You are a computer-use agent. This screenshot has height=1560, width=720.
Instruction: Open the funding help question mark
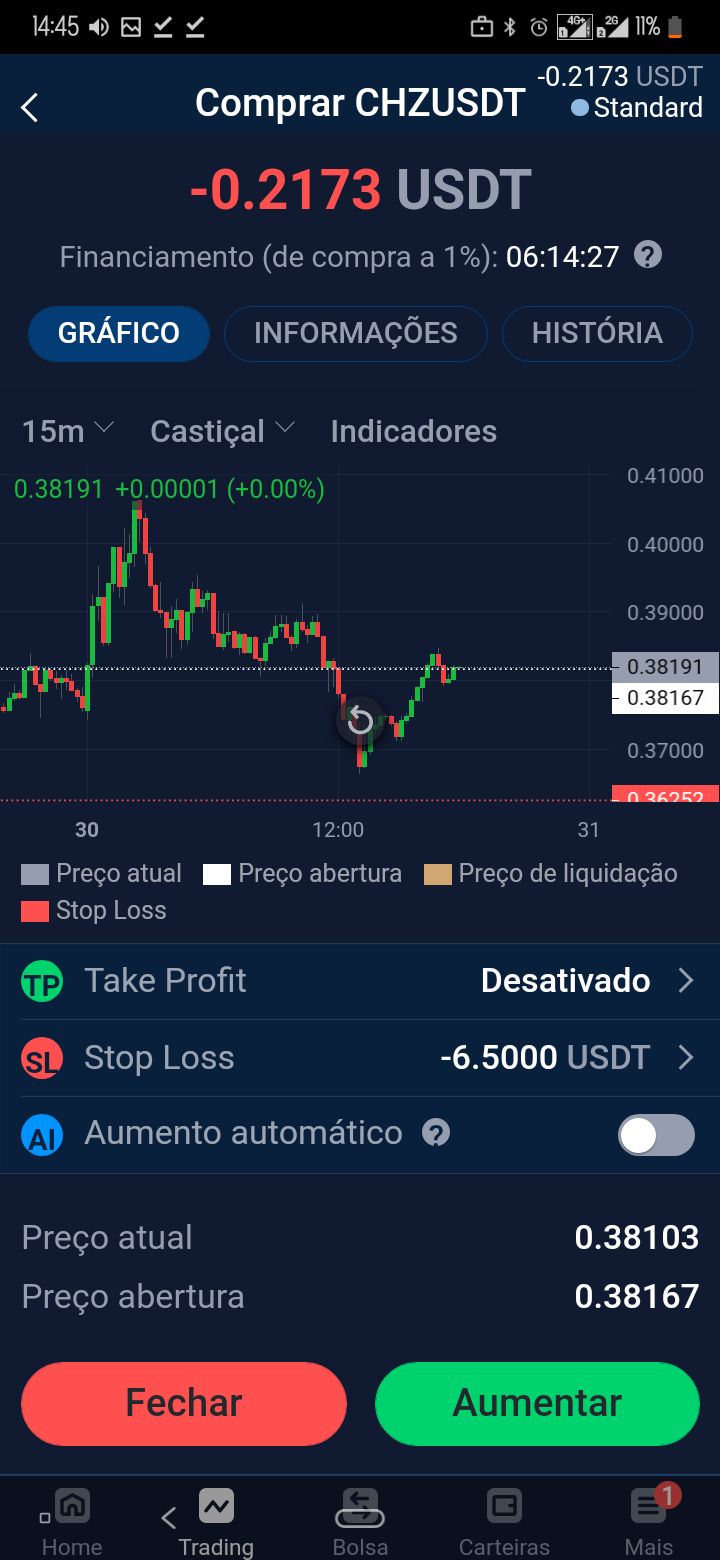click(648, 255)
